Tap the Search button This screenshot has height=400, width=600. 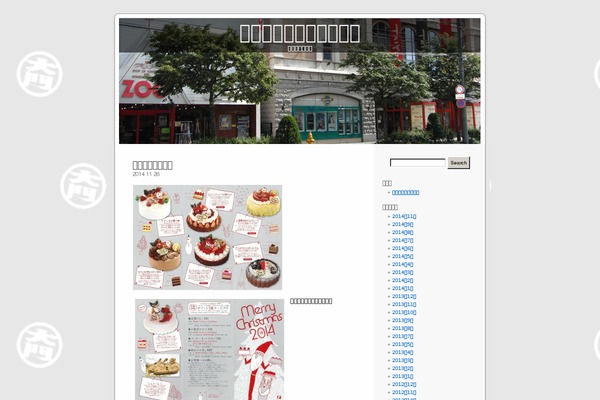coord(458,162)
